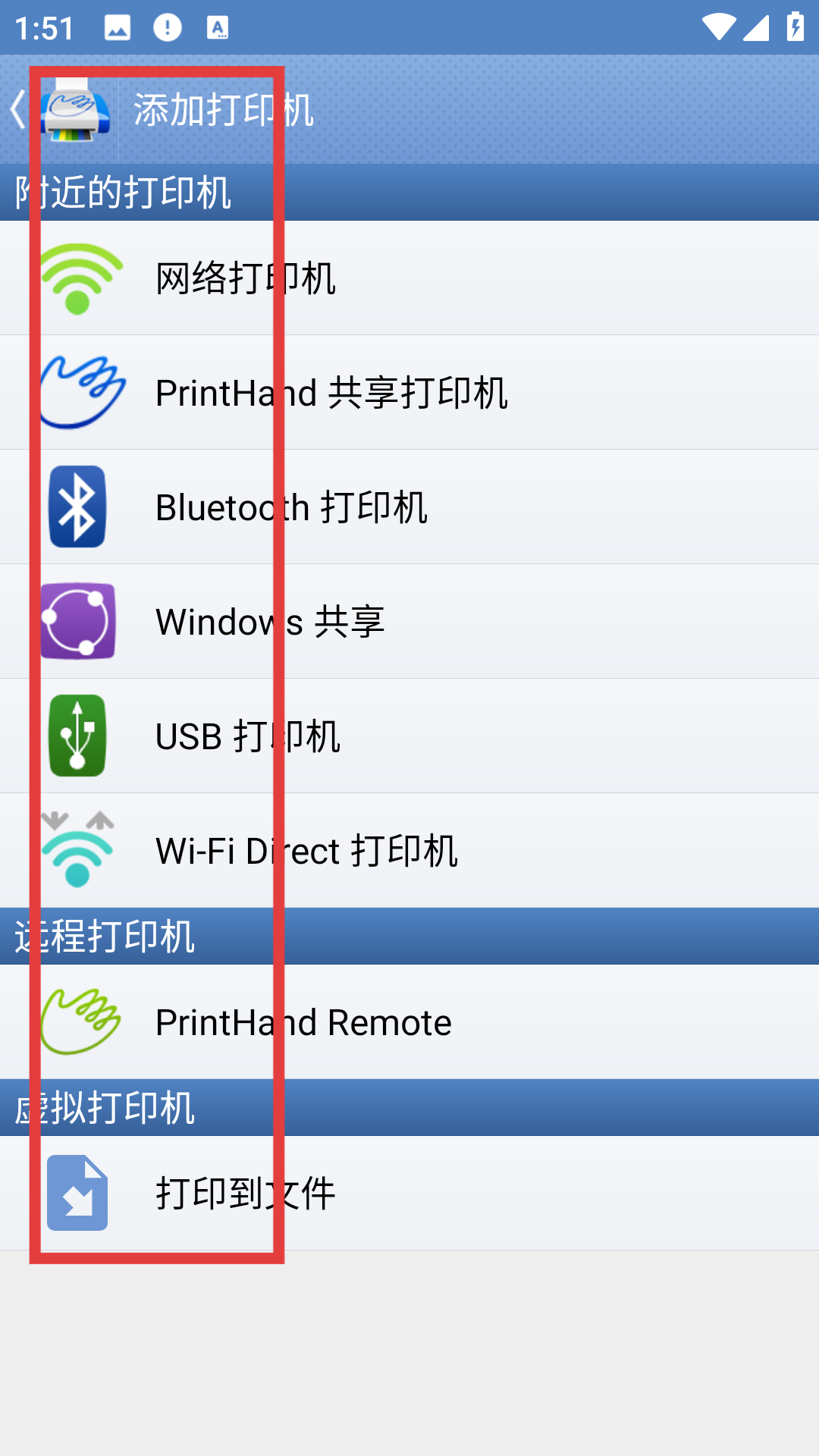Viewport: 819px width, 1456px height.
Task: Open PrintHand Remote
Action: (409, 1021)
